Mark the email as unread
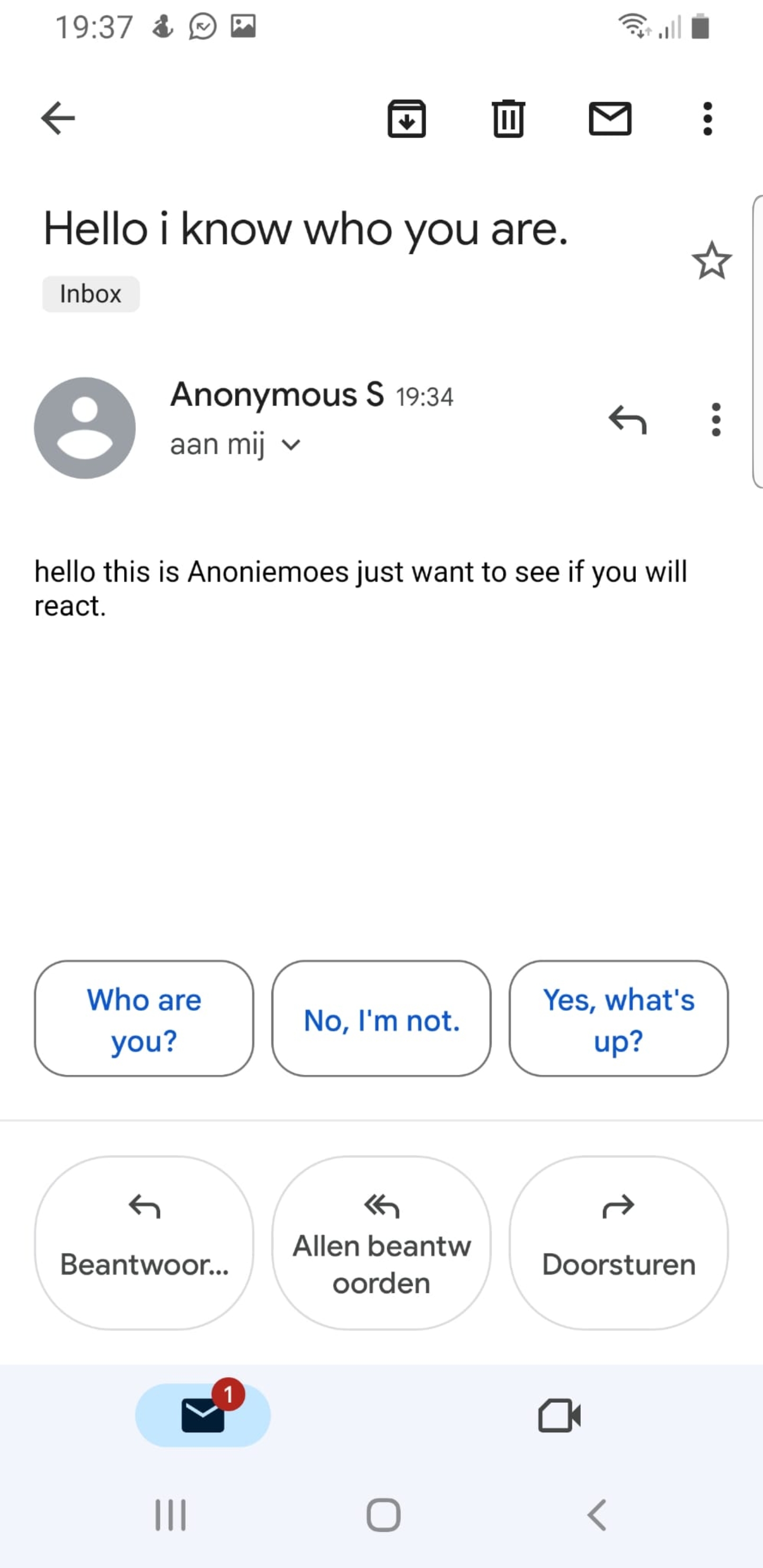Viewport: 763px width, 1568px height. tap(610, 118)
